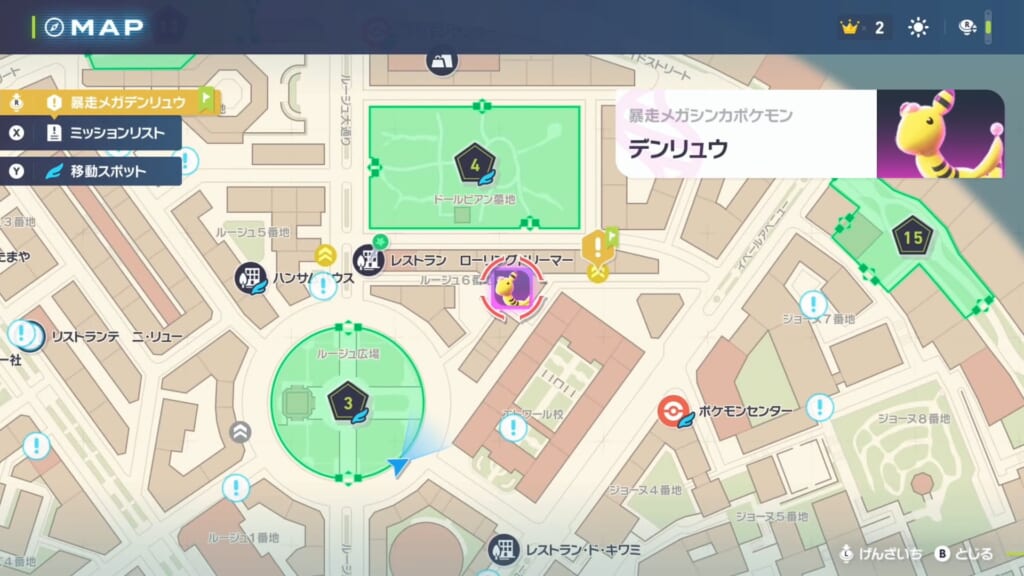Select wild zone 4 marker
The height and width of the screenshot is (576, 1024).
coord(474,165)
